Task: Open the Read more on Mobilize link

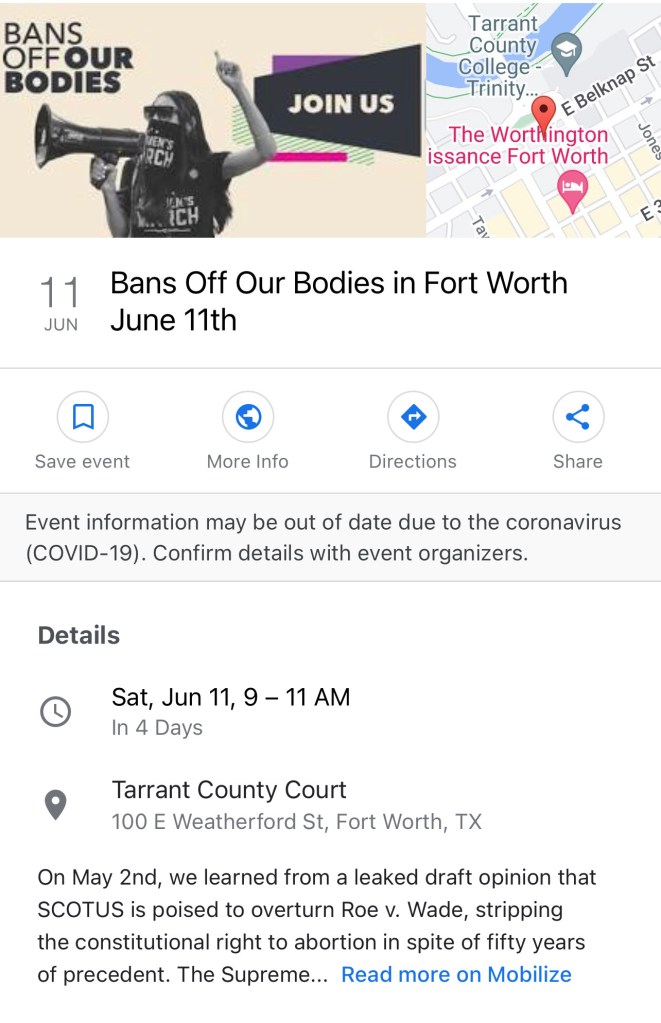Action: click(x=456, y=974)
